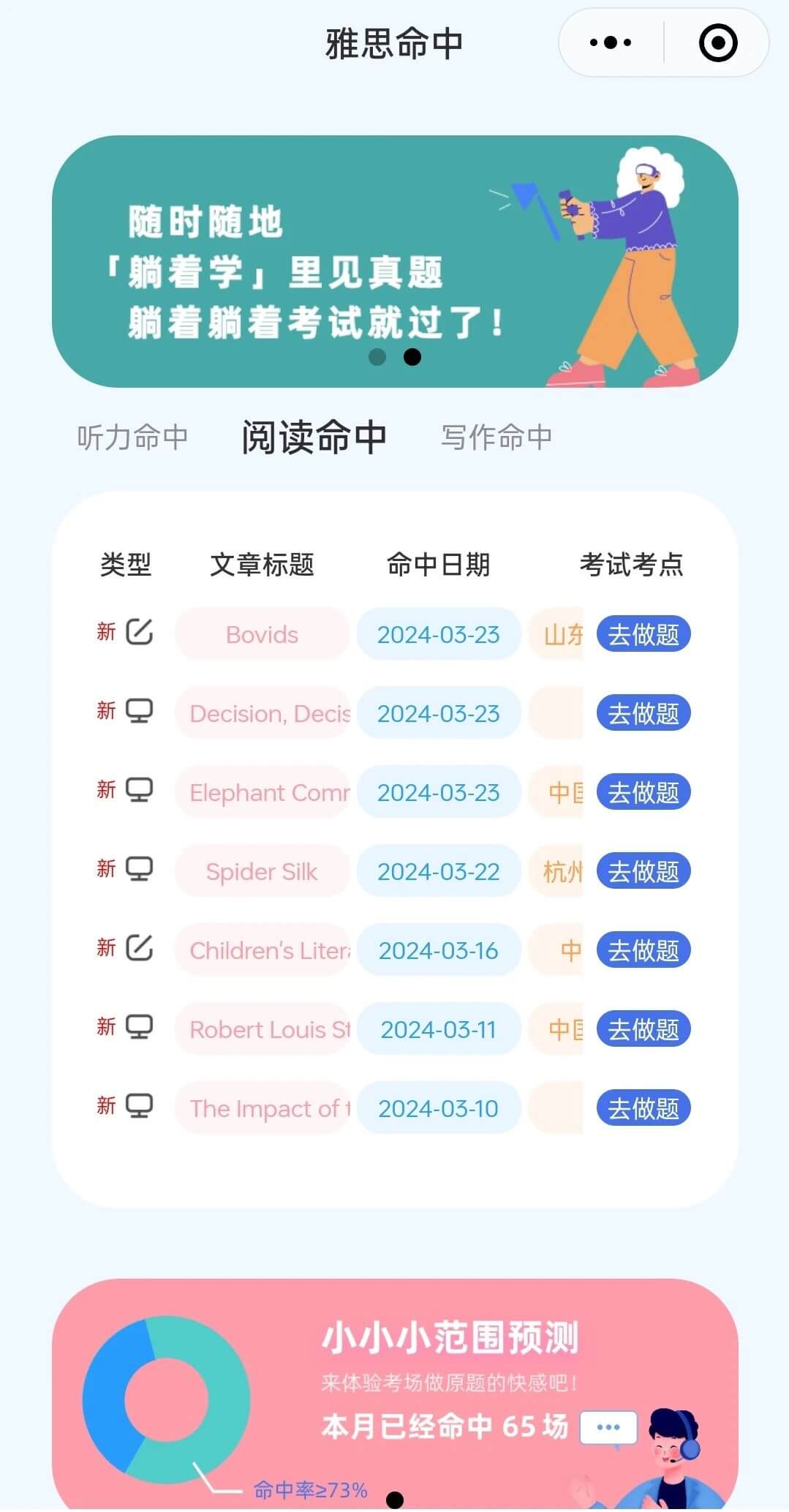Screen dimensions: 789x1512
Task: Tap 去做题 for The Impact of row
Action: point(643,1108)
